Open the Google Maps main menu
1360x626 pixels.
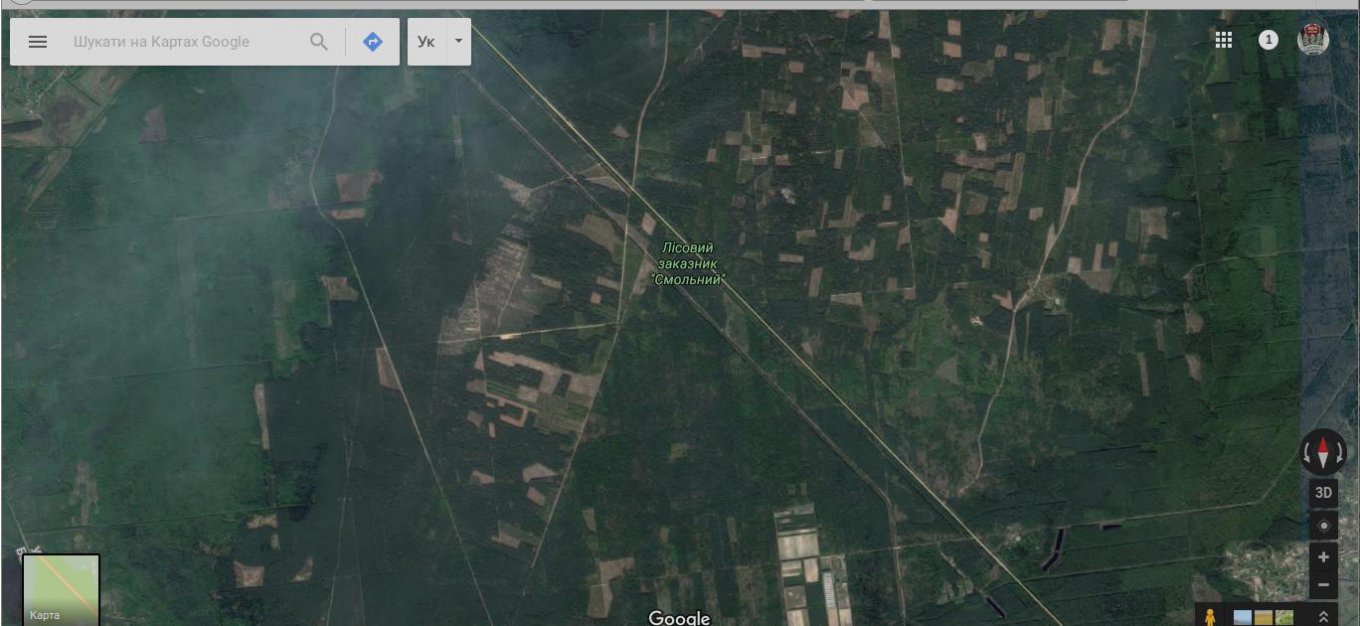coord(37,42)
